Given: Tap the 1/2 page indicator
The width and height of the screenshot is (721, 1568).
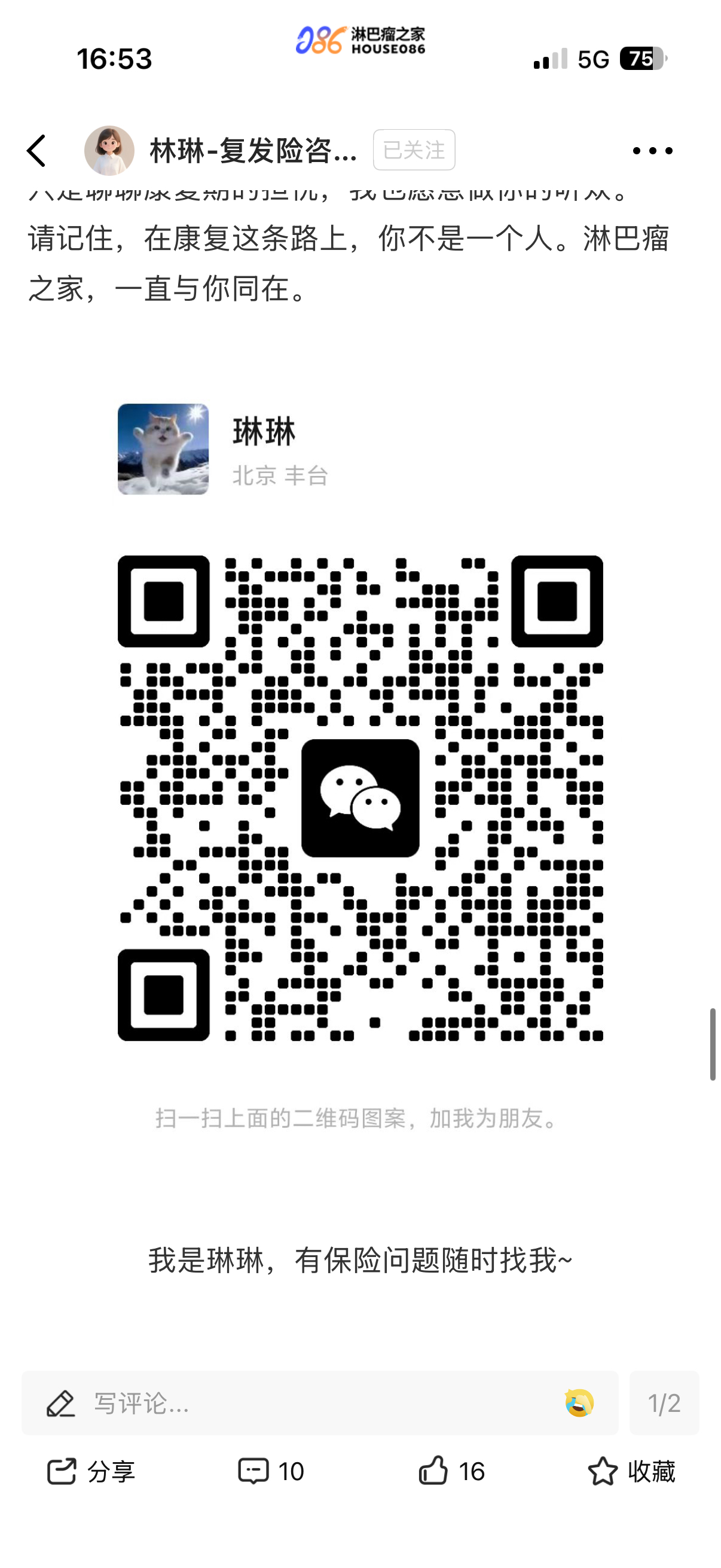Looking at the screenshot, I should tap(664, 1403).
